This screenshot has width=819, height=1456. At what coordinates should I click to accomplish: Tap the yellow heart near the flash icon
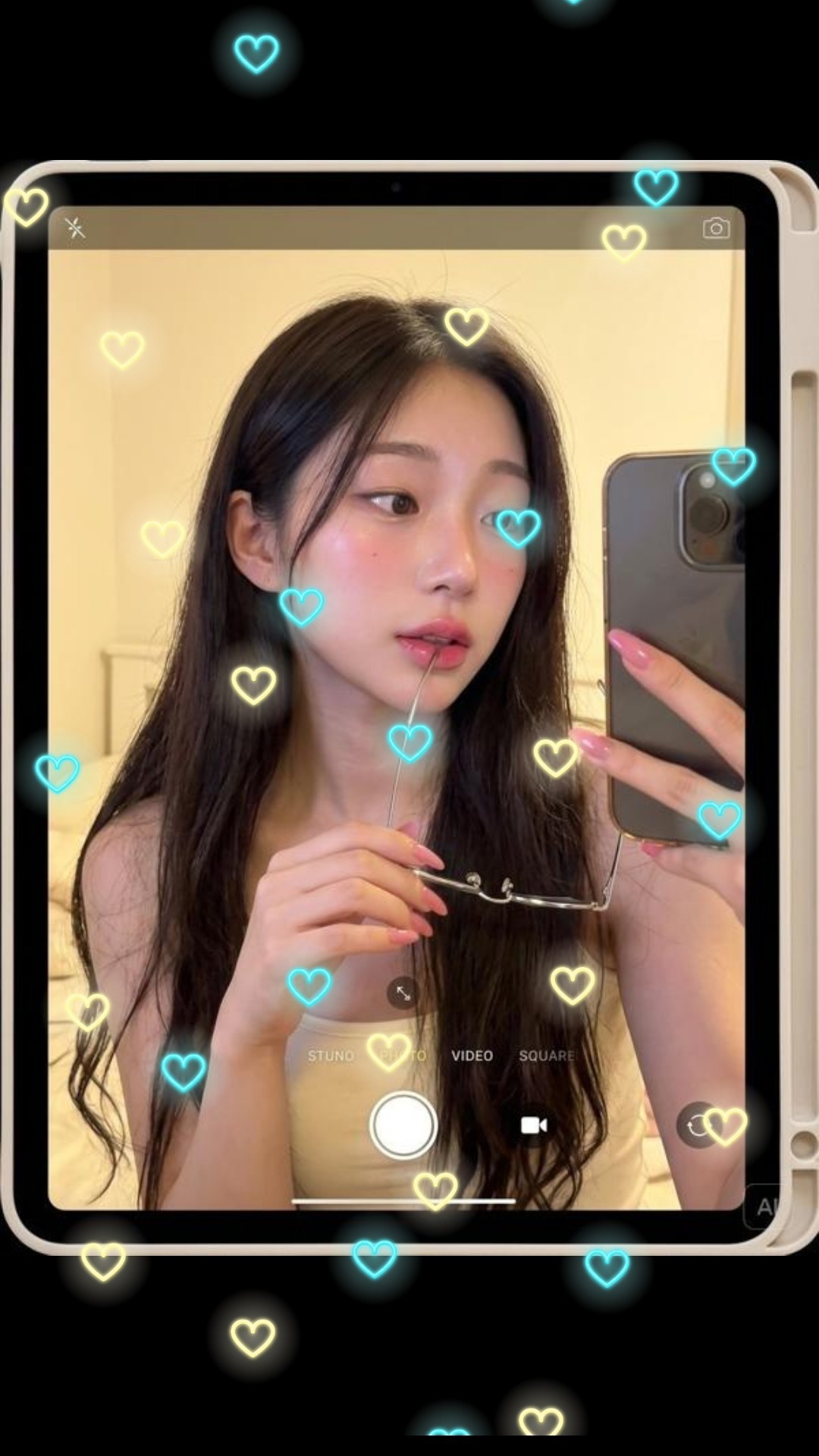pos(27,206)
